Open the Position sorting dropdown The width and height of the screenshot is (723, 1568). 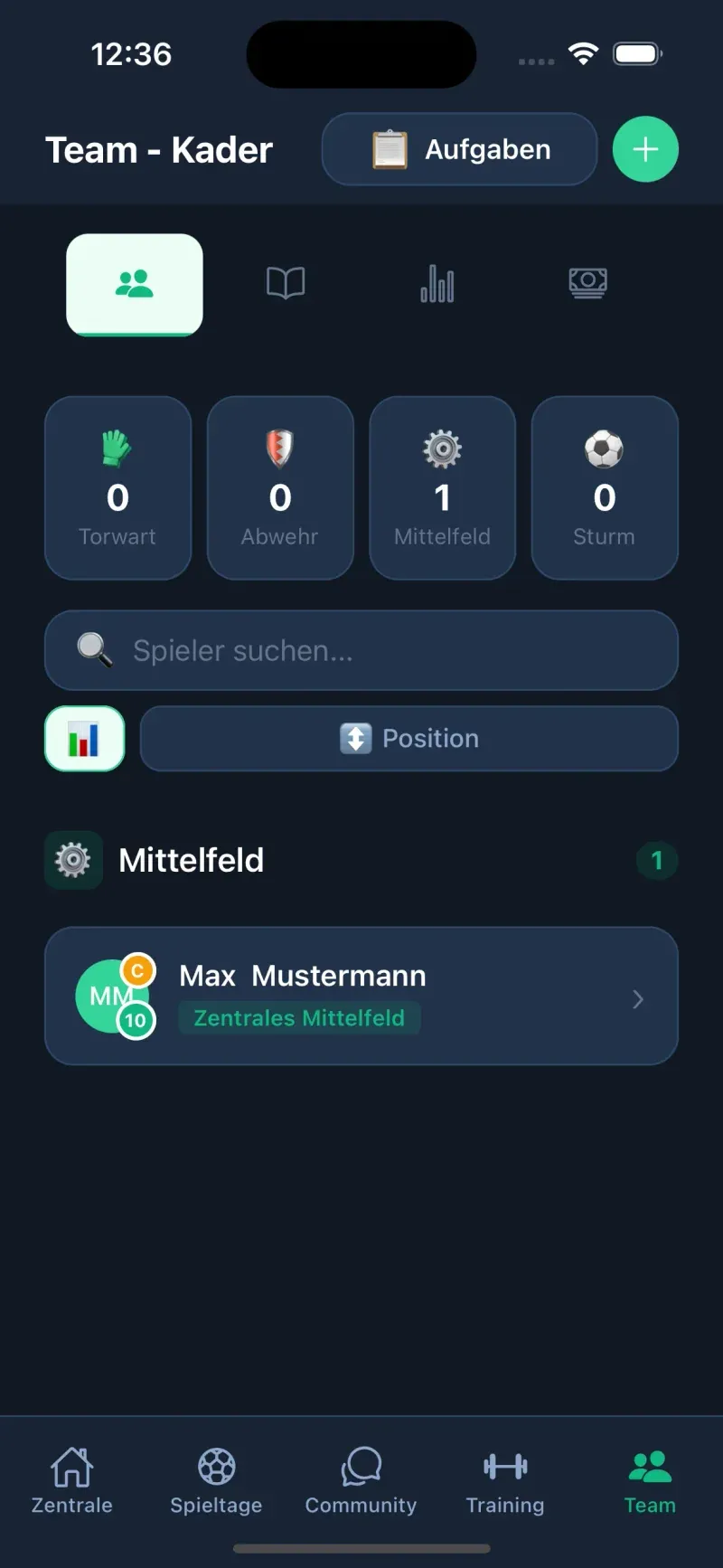tap(408, 739)
